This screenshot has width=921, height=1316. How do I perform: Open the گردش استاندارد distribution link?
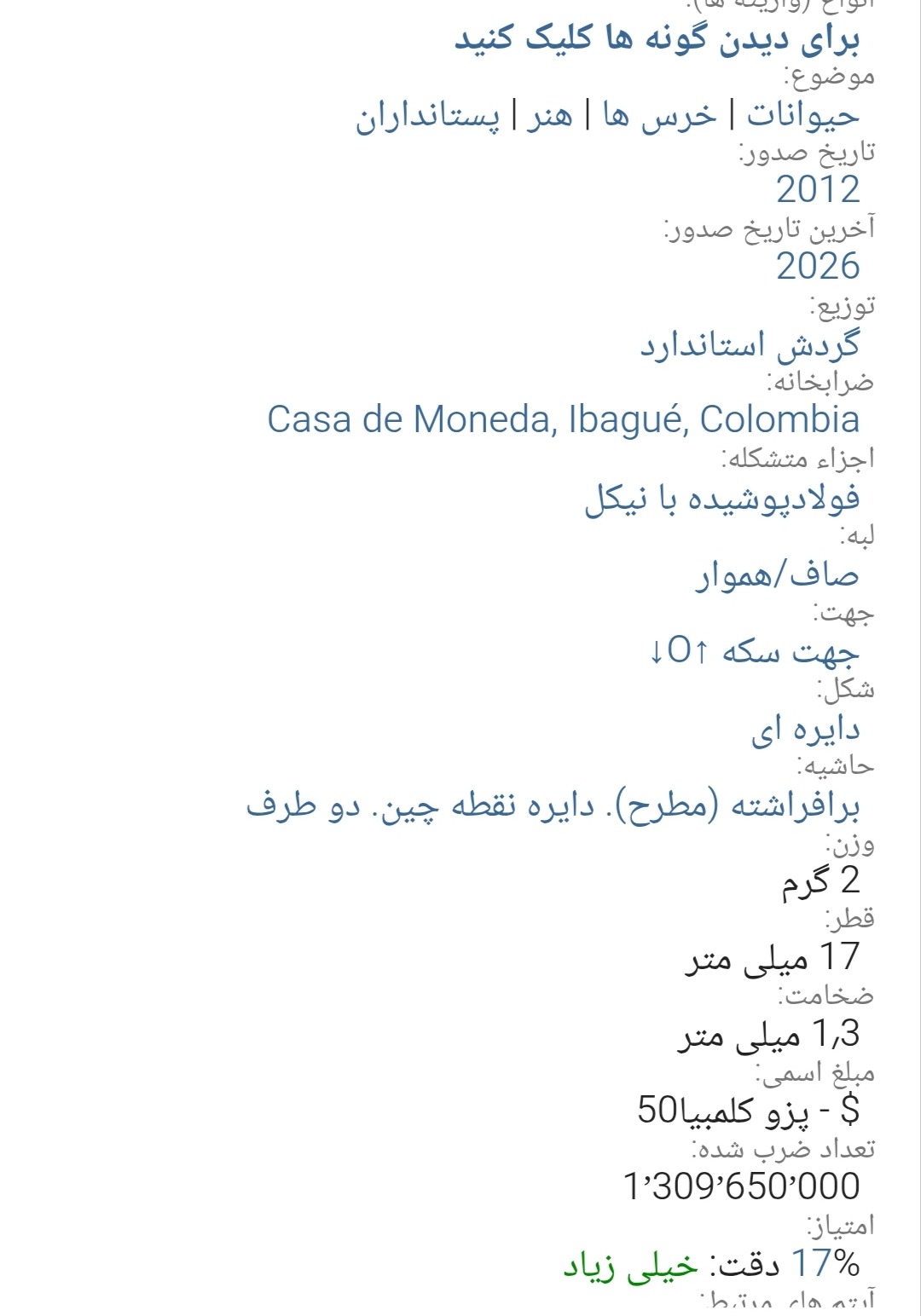click(750, 345)
